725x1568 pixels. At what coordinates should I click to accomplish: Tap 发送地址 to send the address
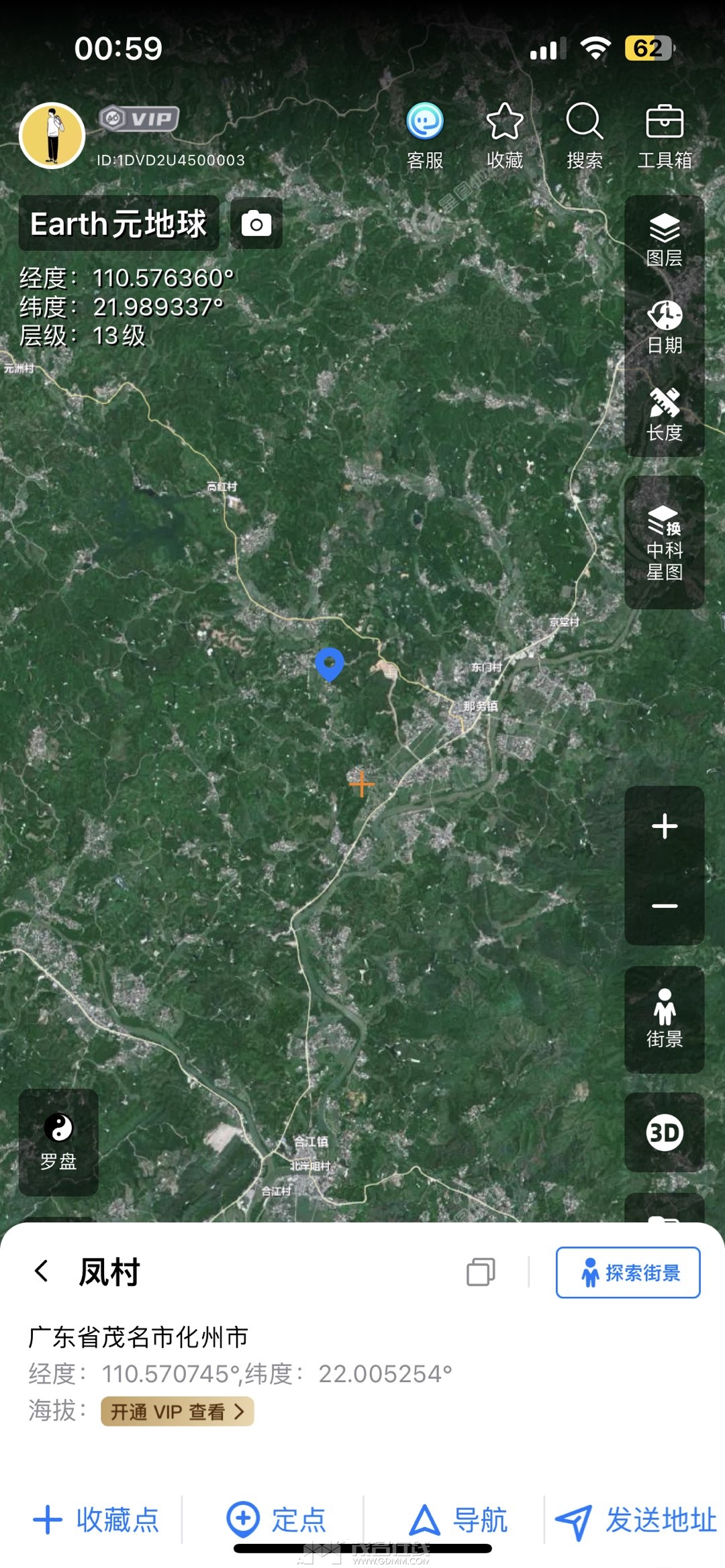636,1520
